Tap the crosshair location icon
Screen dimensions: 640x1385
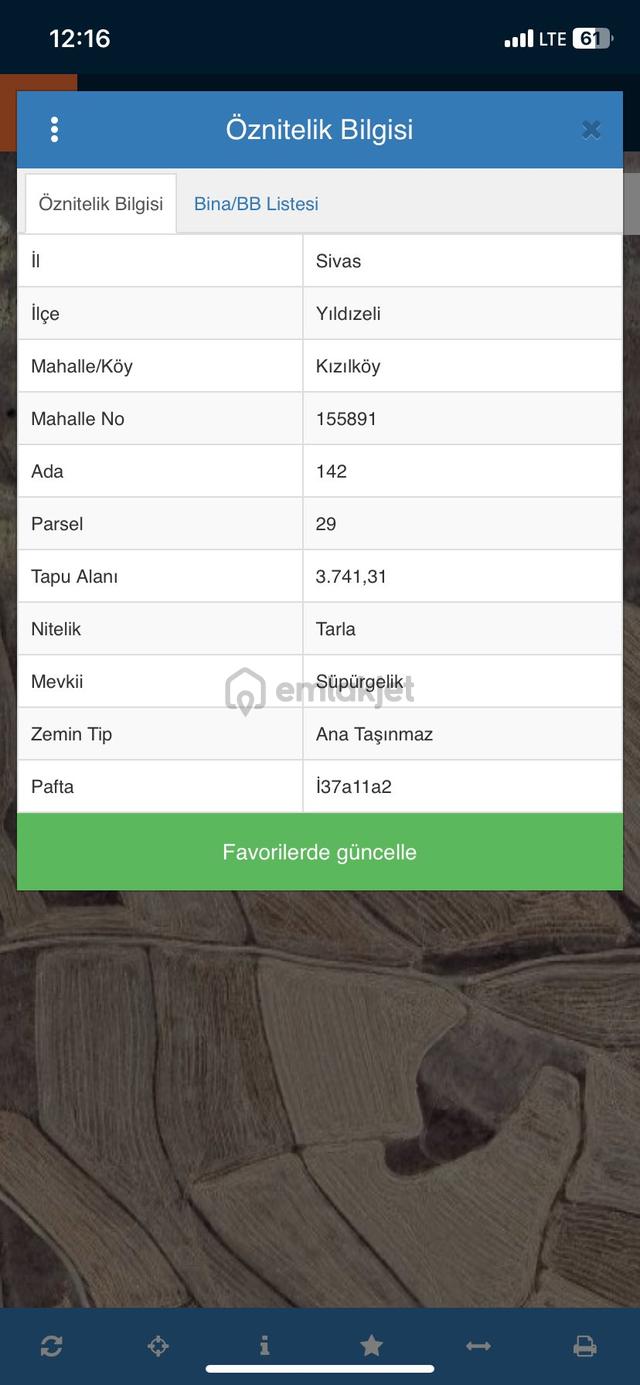click(x=158, y=1346)
